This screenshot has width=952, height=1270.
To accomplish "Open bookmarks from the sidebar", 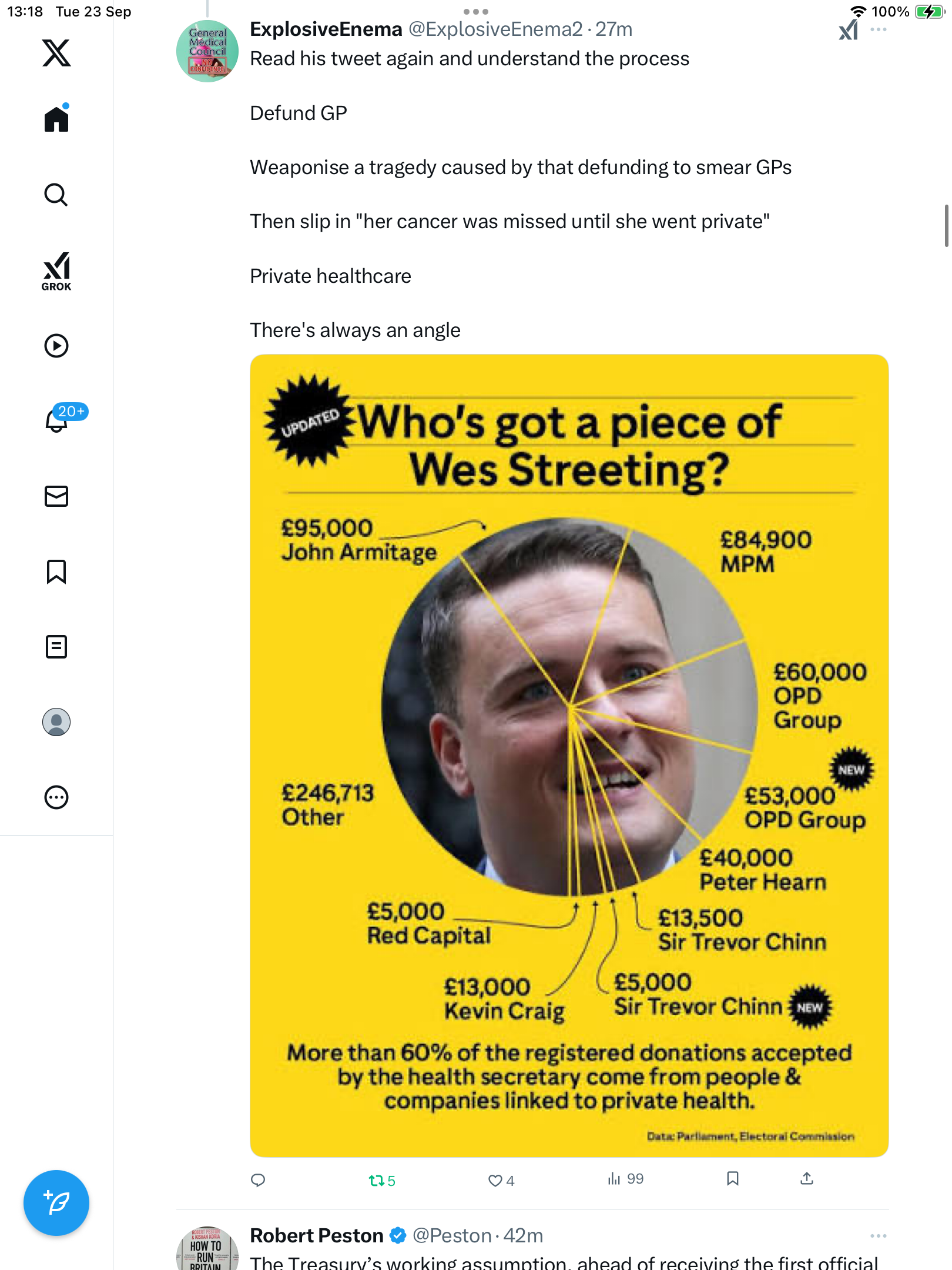I will pos(56,571).
